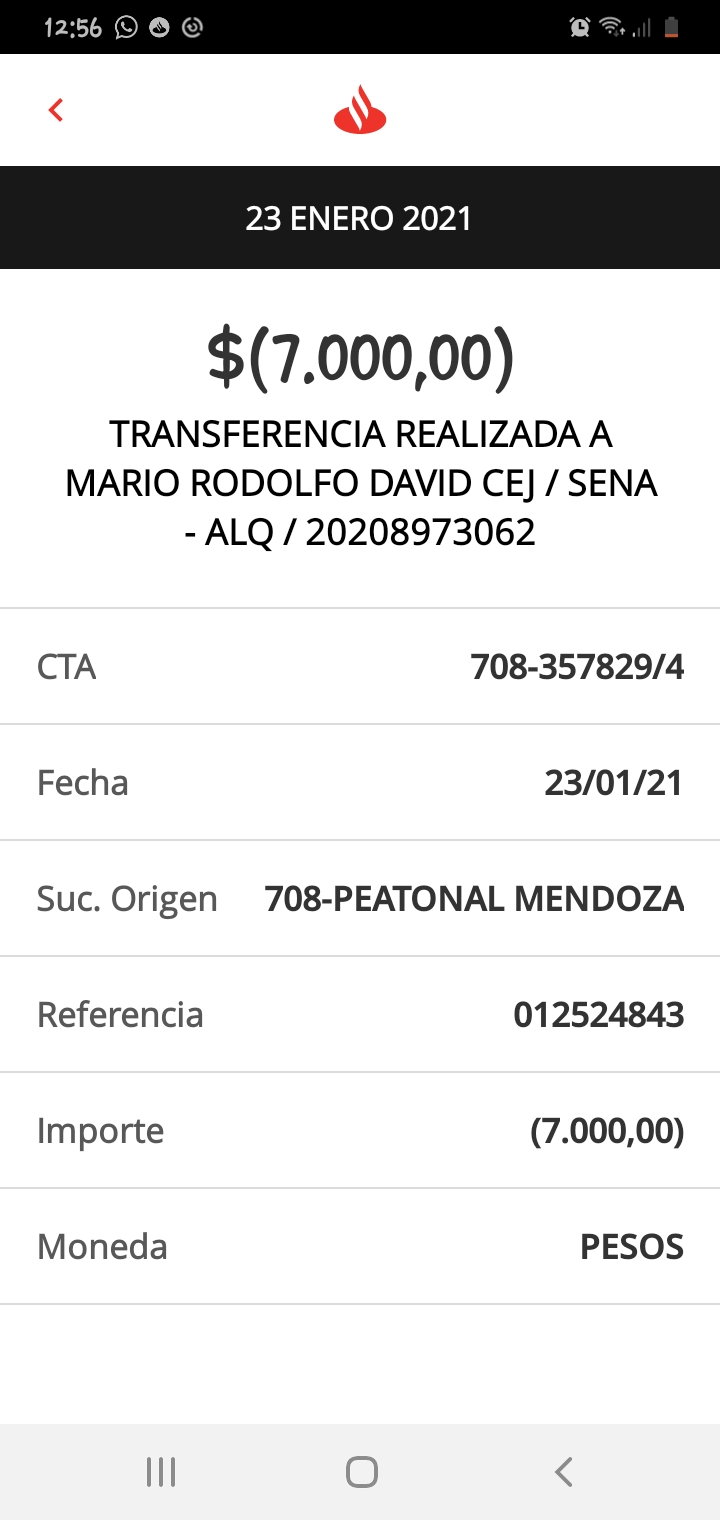Screen dimensions: 720x1520
Task: Go back using the red arrow
Action: pyautogui.click(x=56, y=110)
